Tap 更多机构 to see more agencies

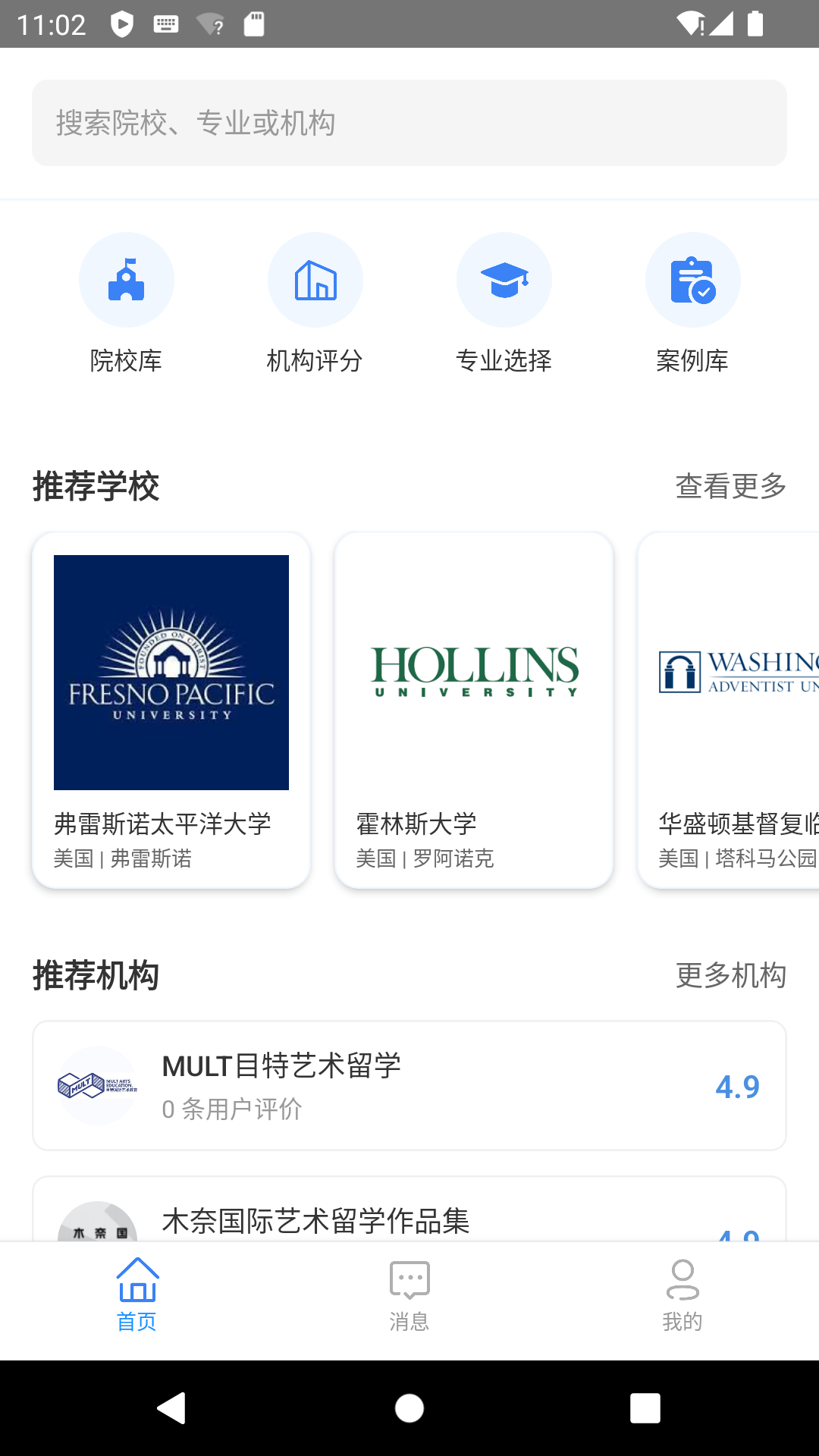point(730,975)
